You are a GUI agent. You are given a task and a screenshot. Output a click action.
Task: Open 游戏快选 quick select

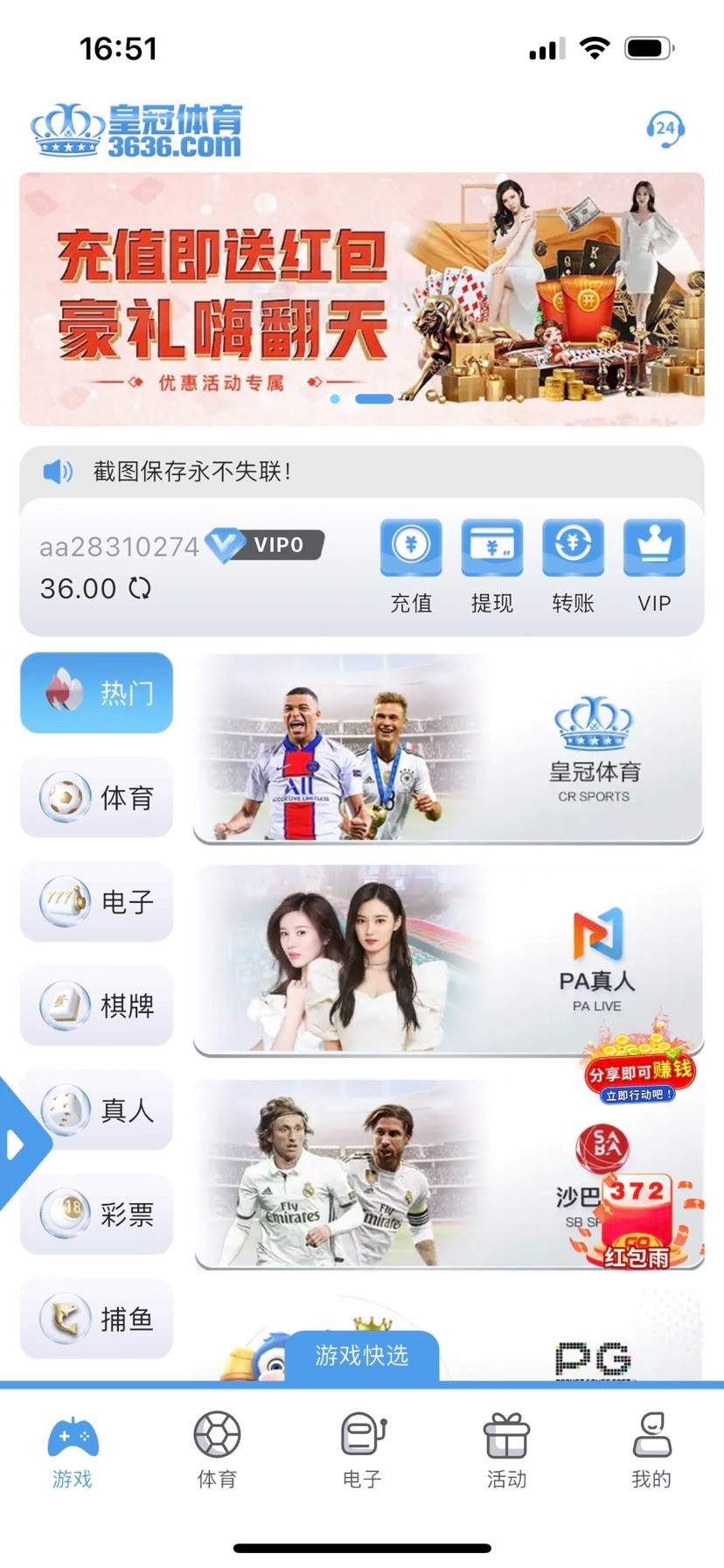pyautogui.click(x=361, y=1355)
